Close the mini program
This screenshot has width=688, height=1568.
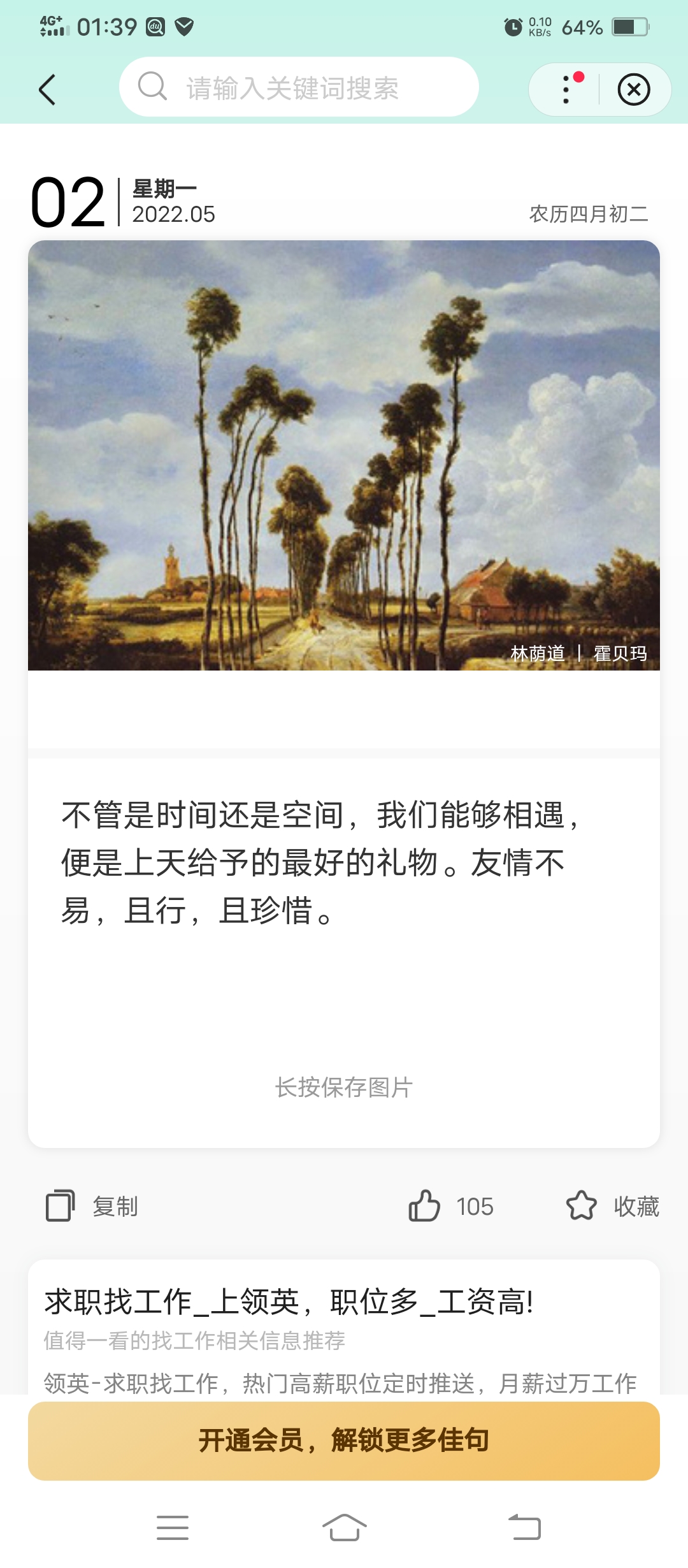tap(634, 89)
